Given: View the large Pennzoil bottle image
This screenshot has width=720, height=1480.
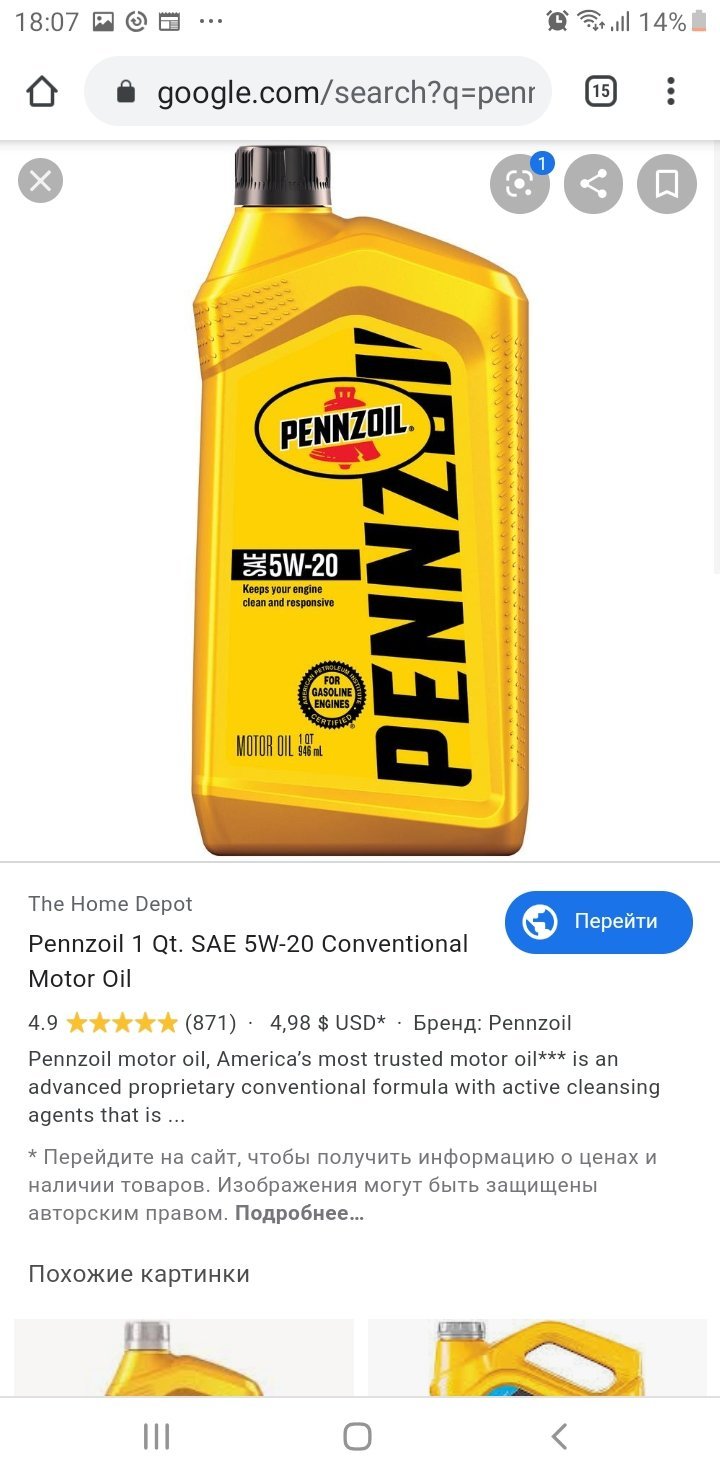Looking at the screenshot, I should coord(360,500).
